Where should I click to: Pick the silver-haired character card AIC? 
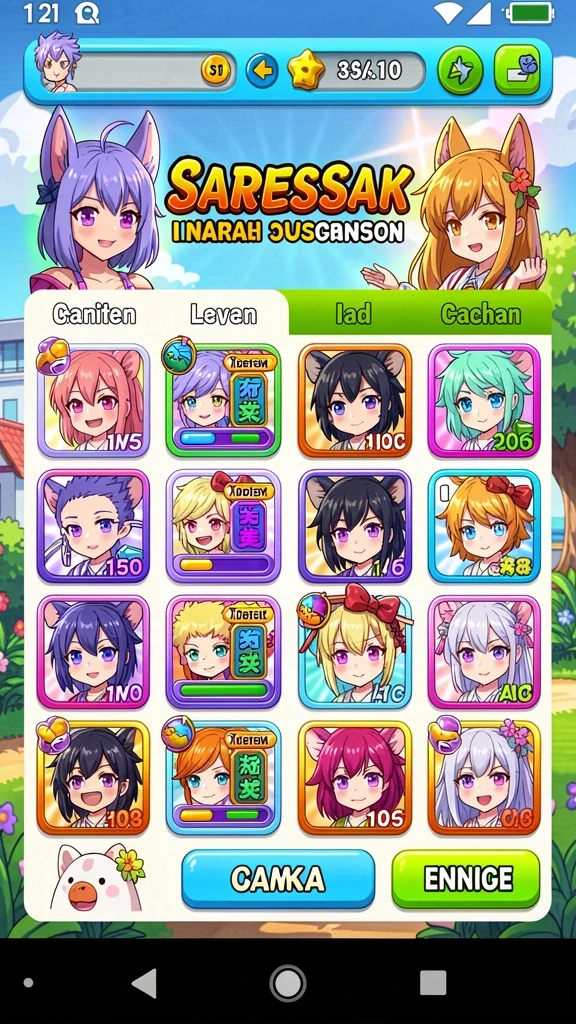[x=484, y=652]
